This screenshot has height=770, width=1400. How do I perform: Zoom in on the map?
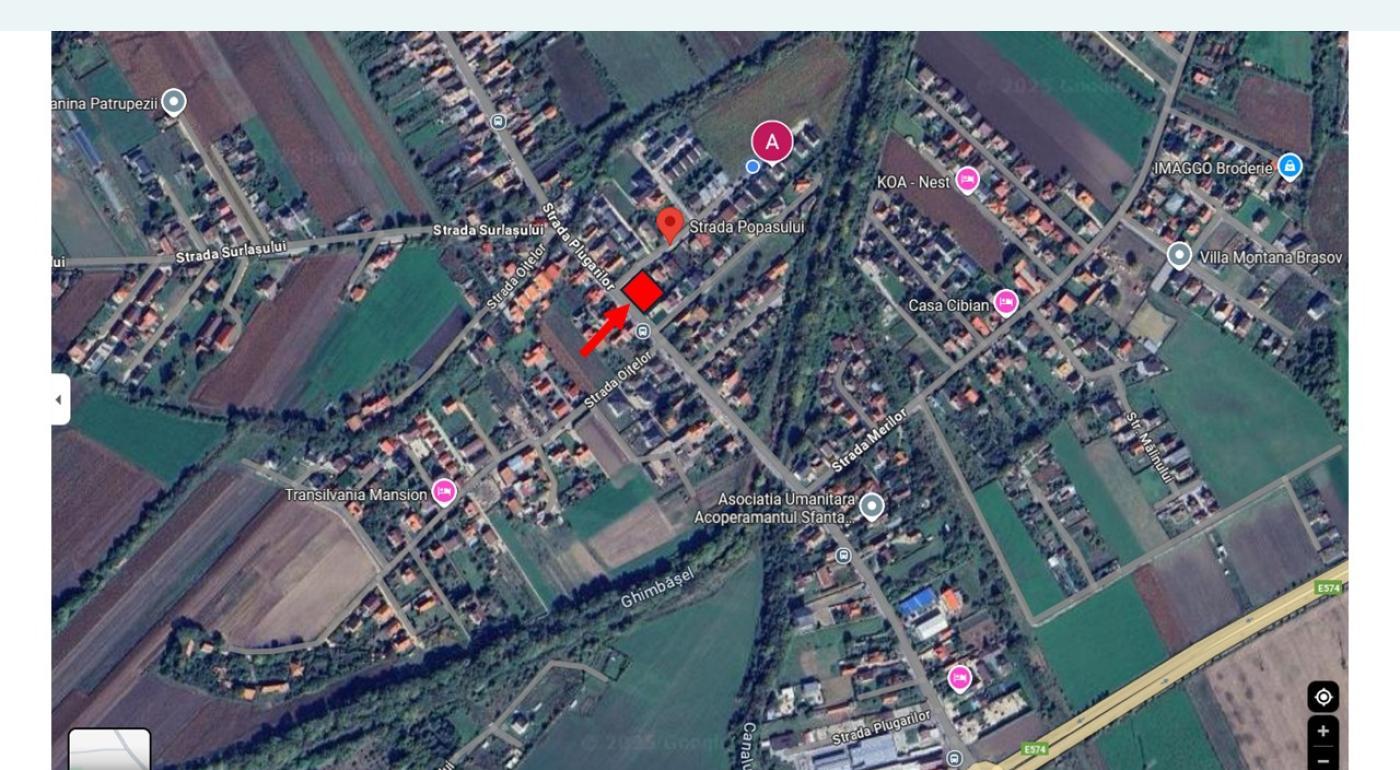click(x=1322, y=731)
